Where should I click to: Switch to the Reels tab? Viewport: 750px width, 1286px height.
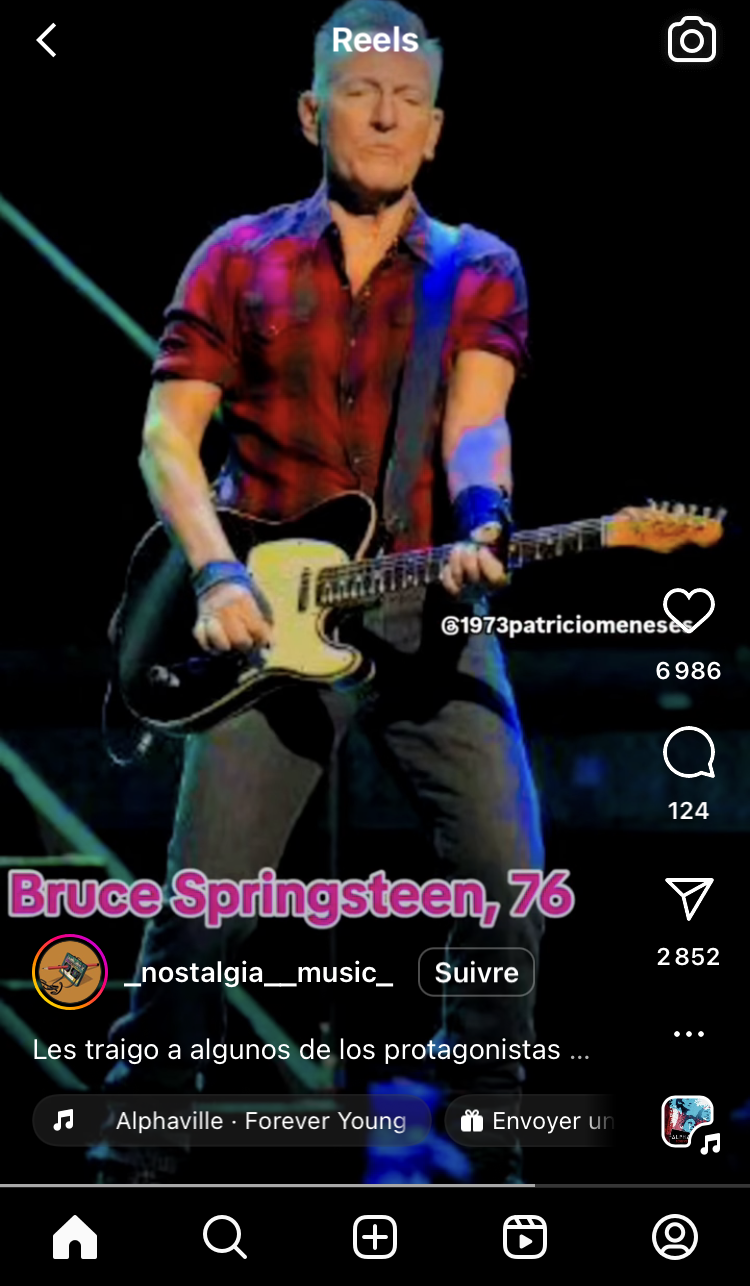(525, 1238)
